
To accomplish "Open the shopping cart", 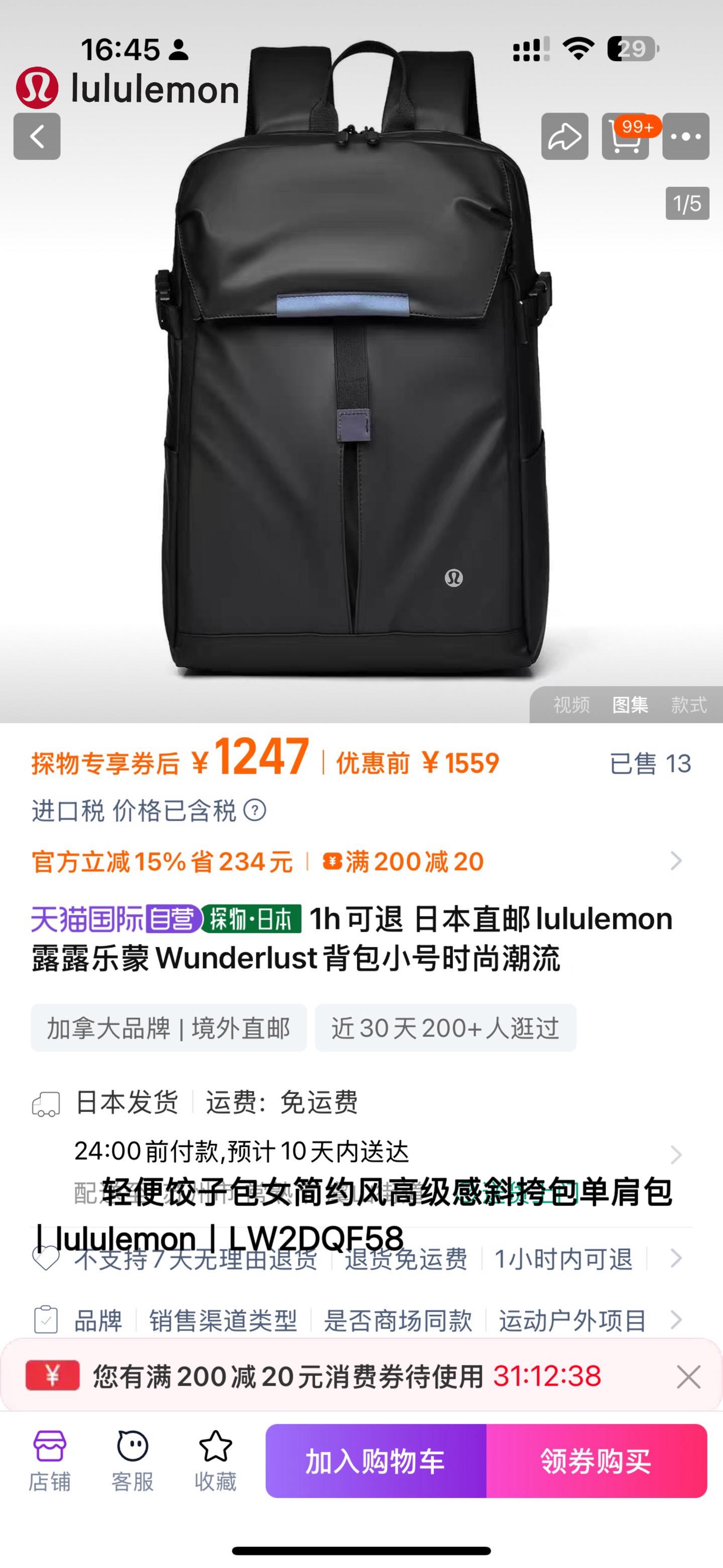I will tap(625, 137).
